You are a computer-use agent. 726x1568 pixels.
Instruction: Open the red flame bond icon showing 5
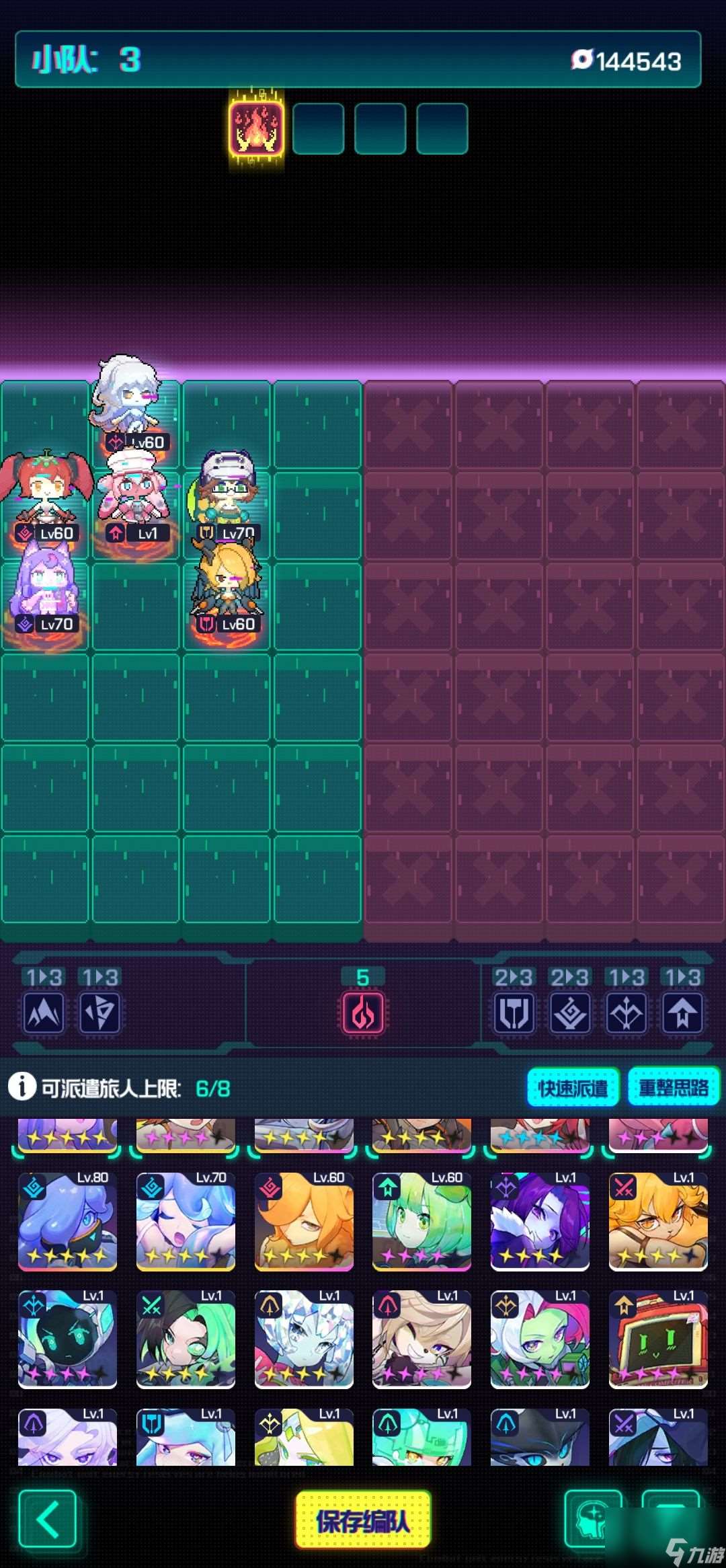[363, 1013]
